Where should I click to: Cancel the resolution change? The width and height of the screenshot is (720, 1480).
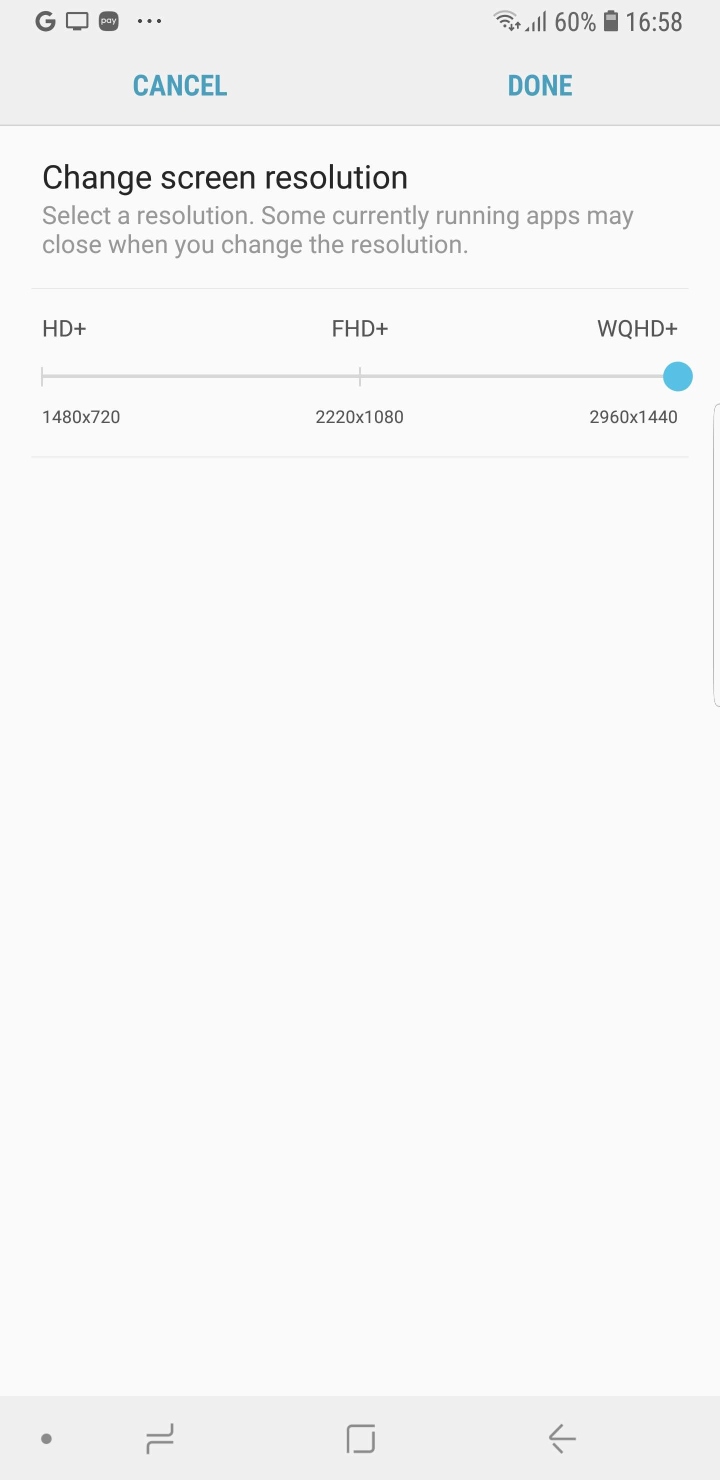[180, 86]
